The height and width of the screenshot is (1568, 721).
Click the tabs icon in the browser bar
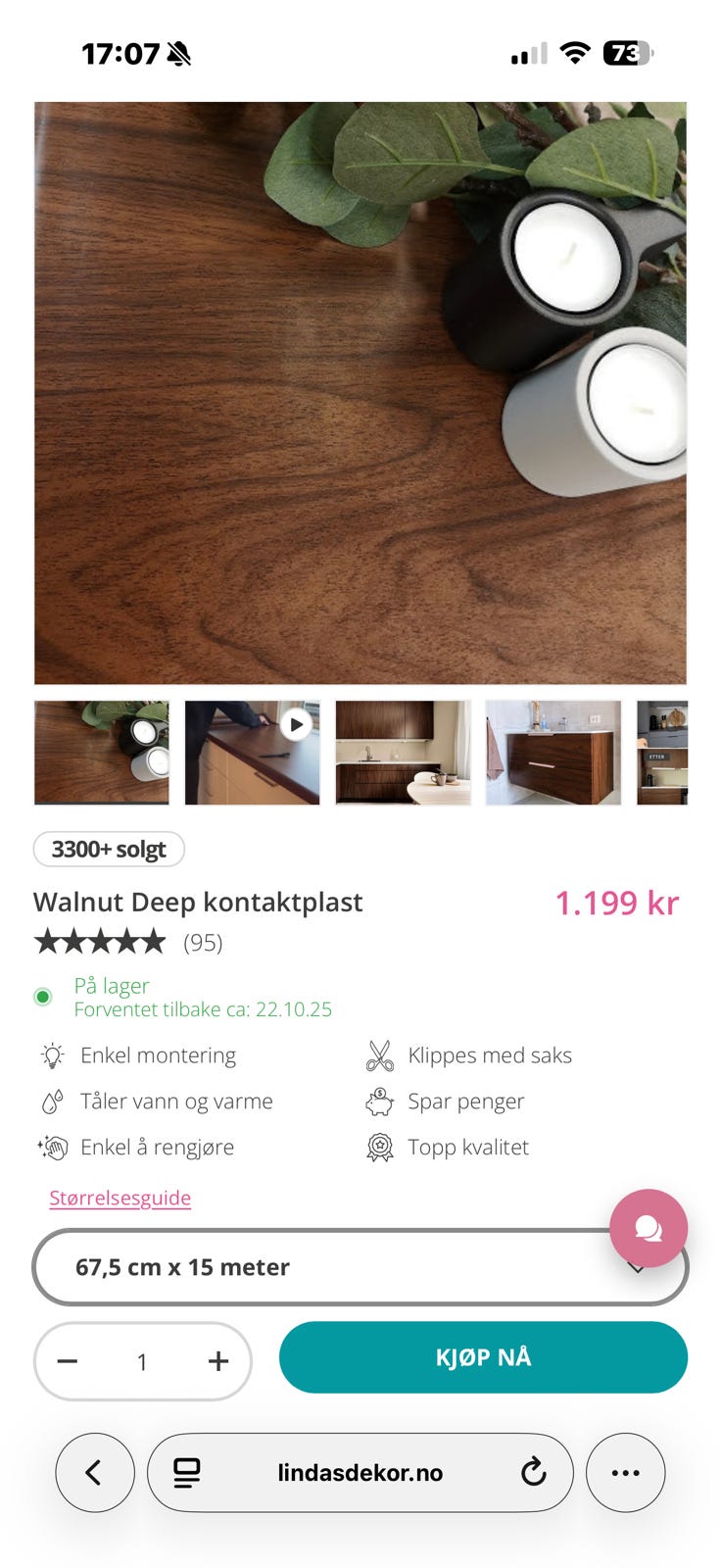tap(187, 1472)
